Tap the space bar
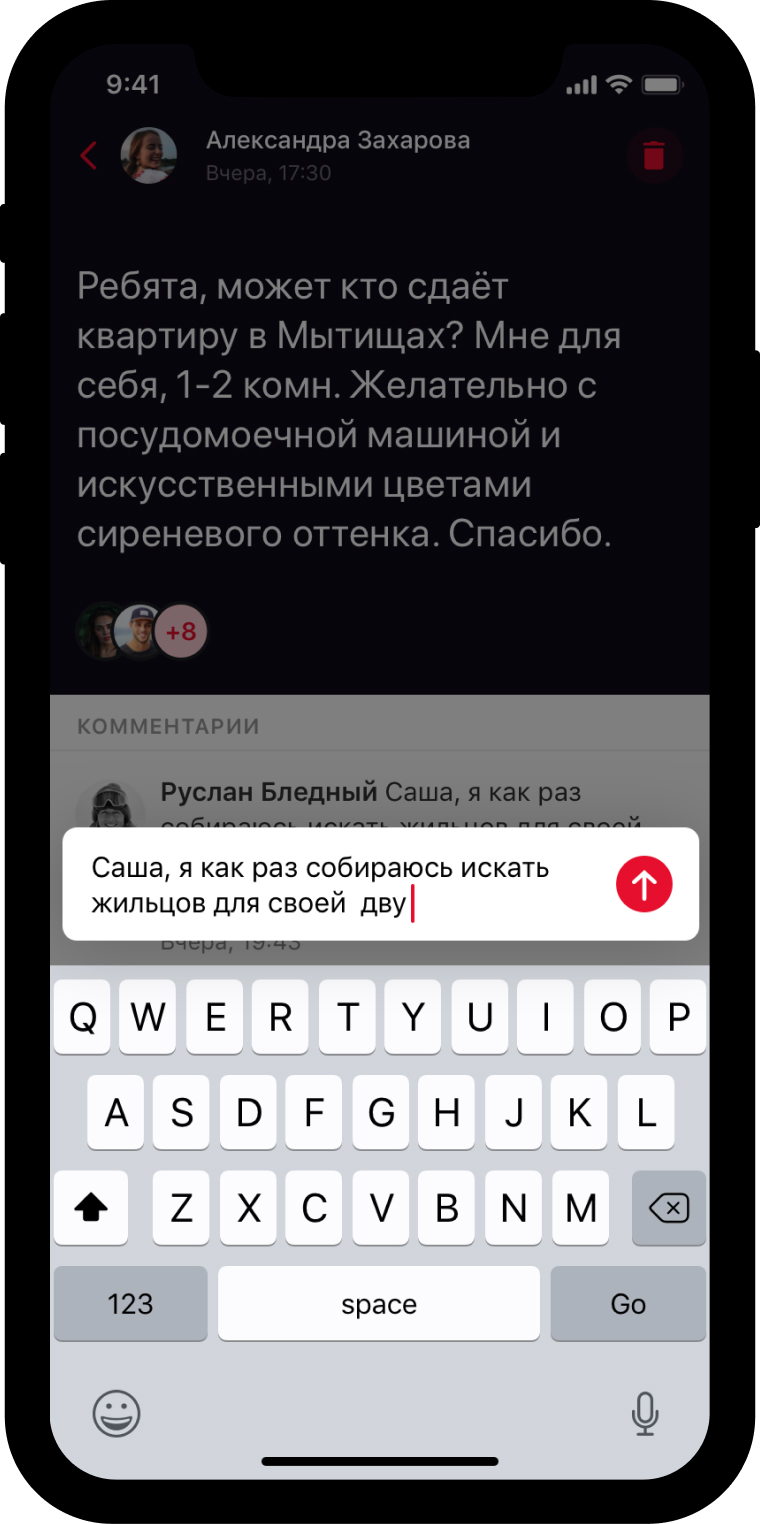The height and width of the screenshot is (1524, 760). click(378, 1304)
